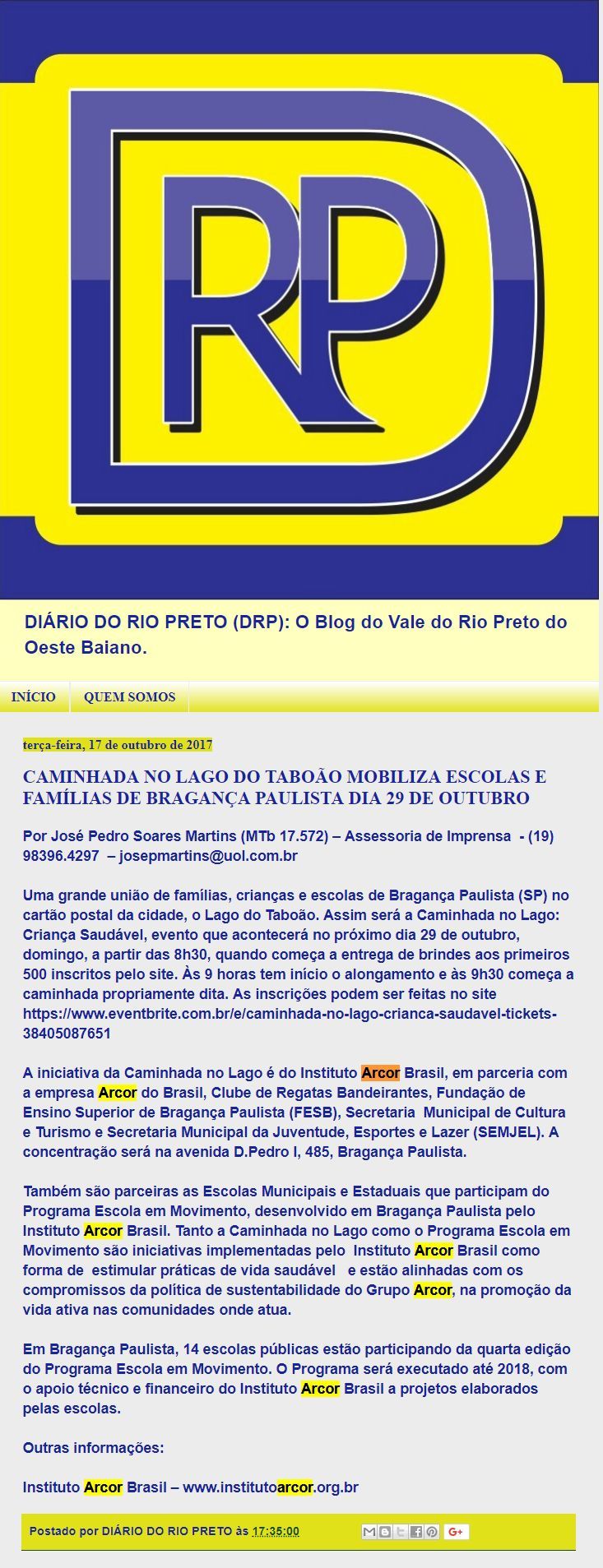
Task: Pin the post on Pinterest
Action: coord(432,1531)
